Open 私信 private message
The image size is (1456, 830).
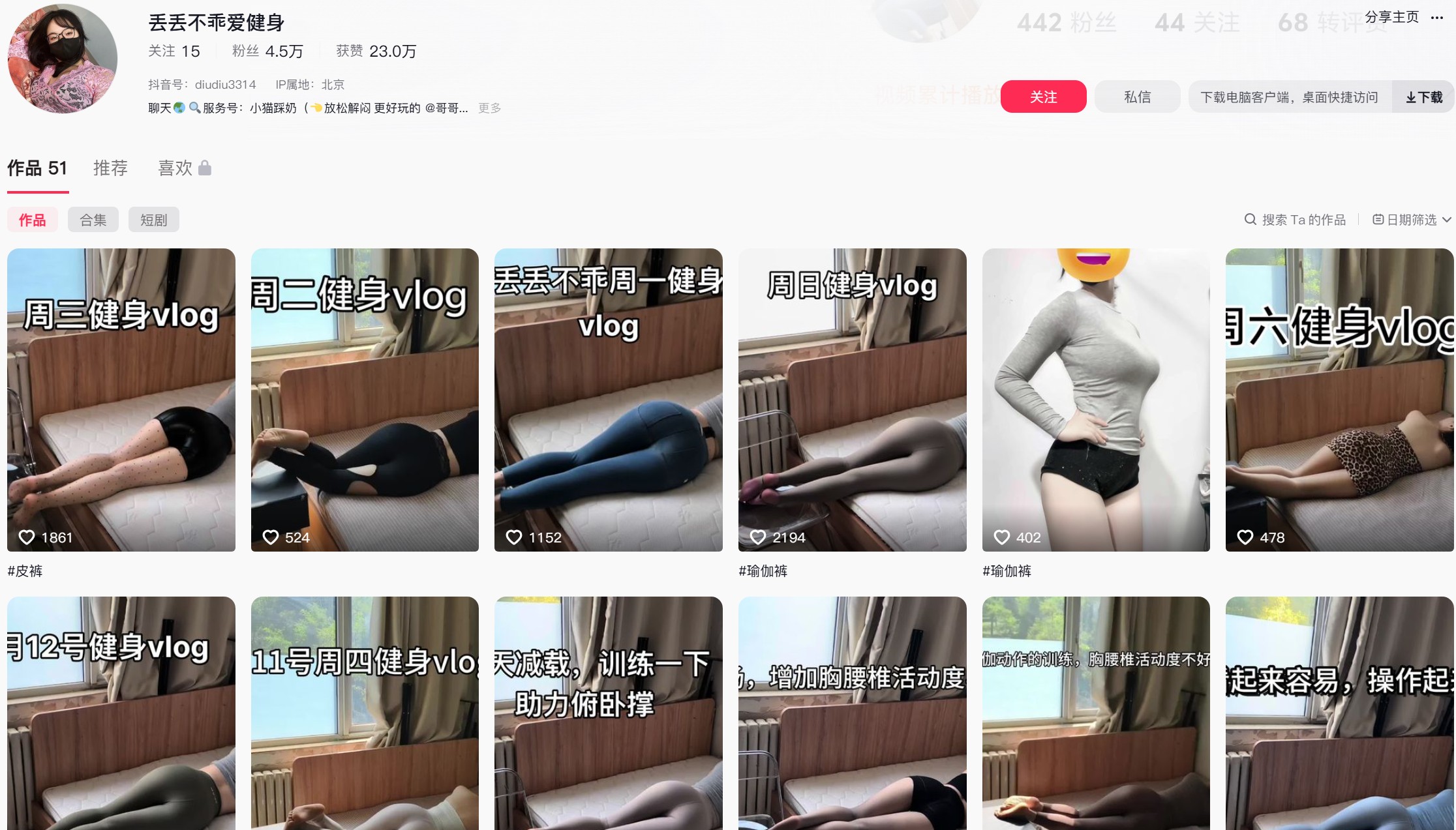point(1137,97)
